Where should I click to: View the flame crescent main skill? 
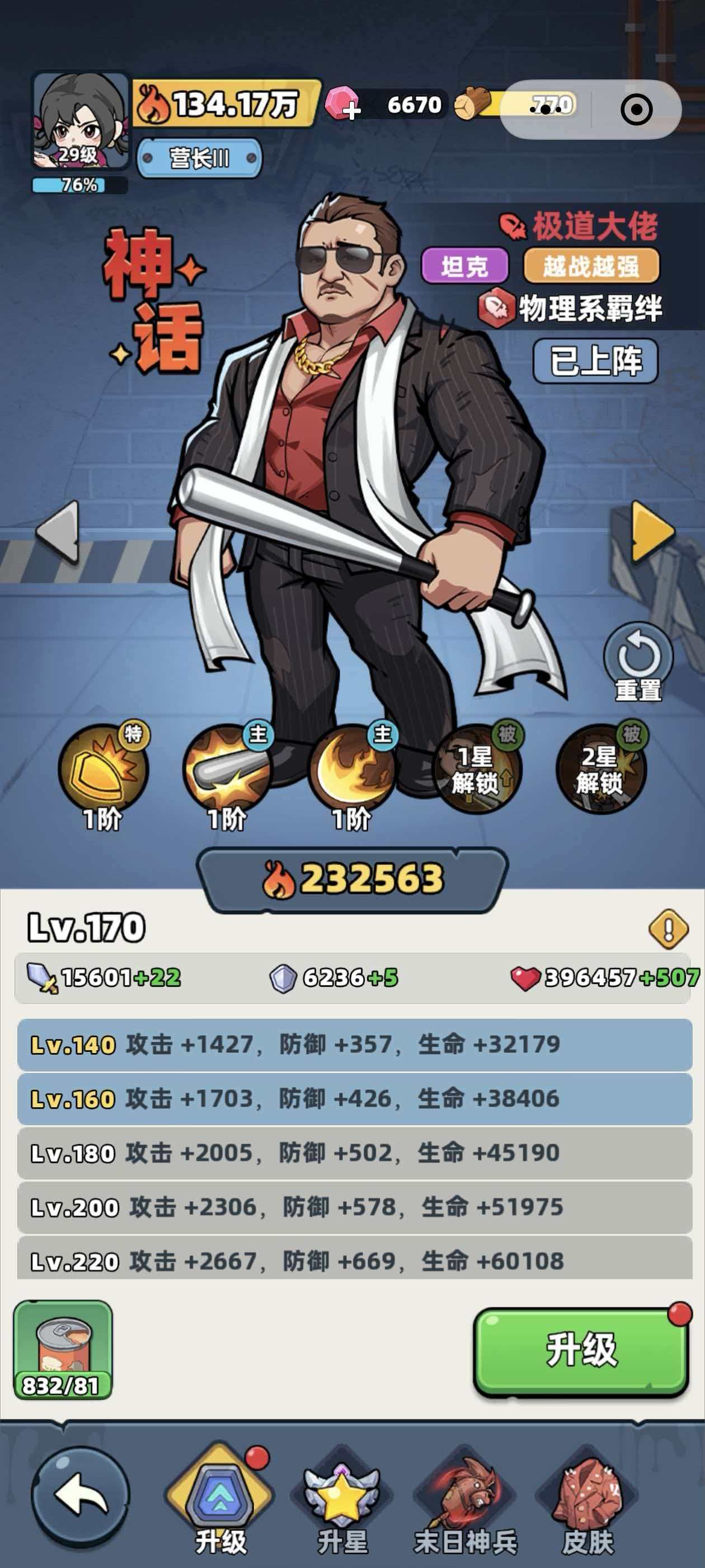352,770
